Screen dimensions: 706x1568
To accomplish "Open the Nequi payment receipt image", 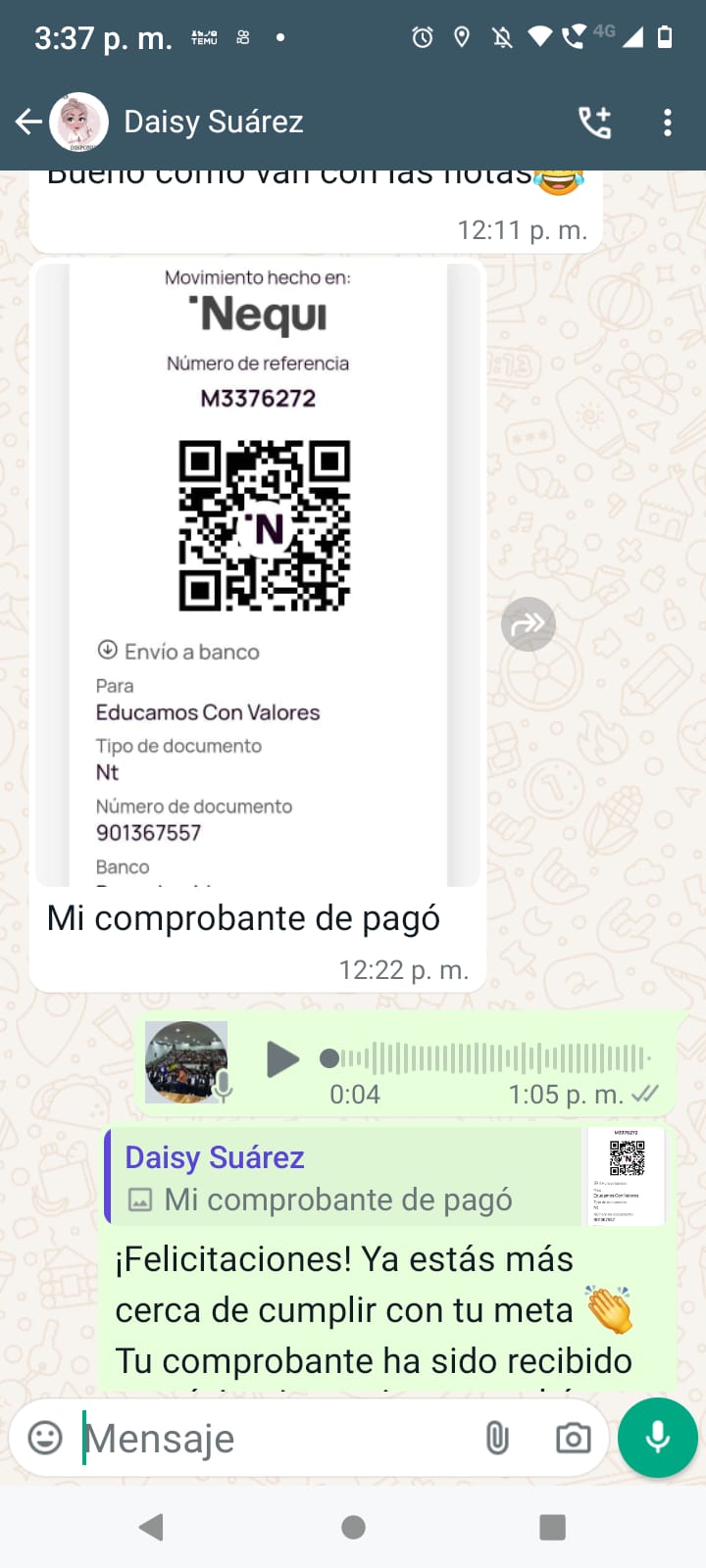I will (258, 573).
